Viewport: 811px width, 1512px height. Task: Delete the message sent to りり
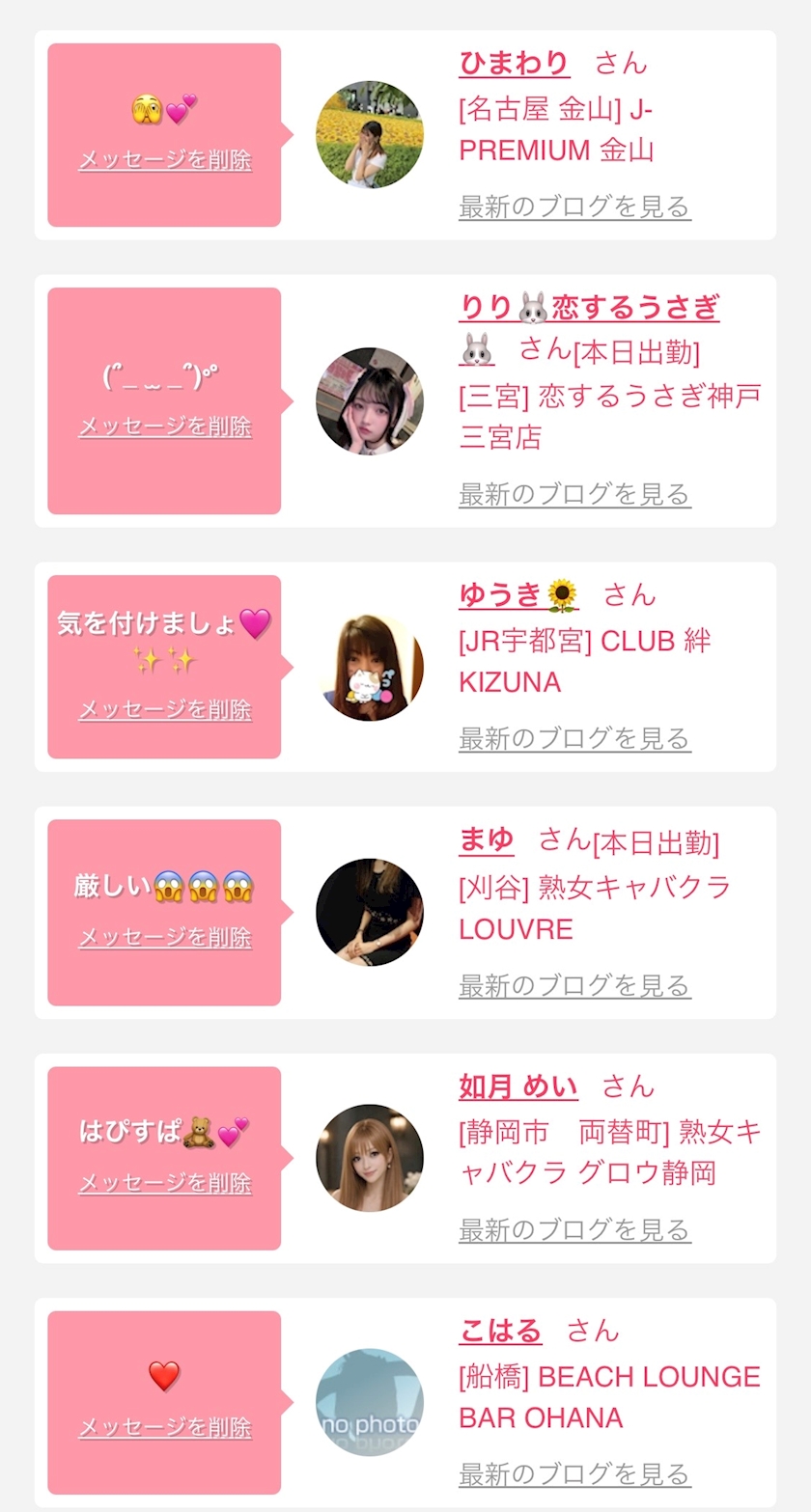(x=165, y=426)
